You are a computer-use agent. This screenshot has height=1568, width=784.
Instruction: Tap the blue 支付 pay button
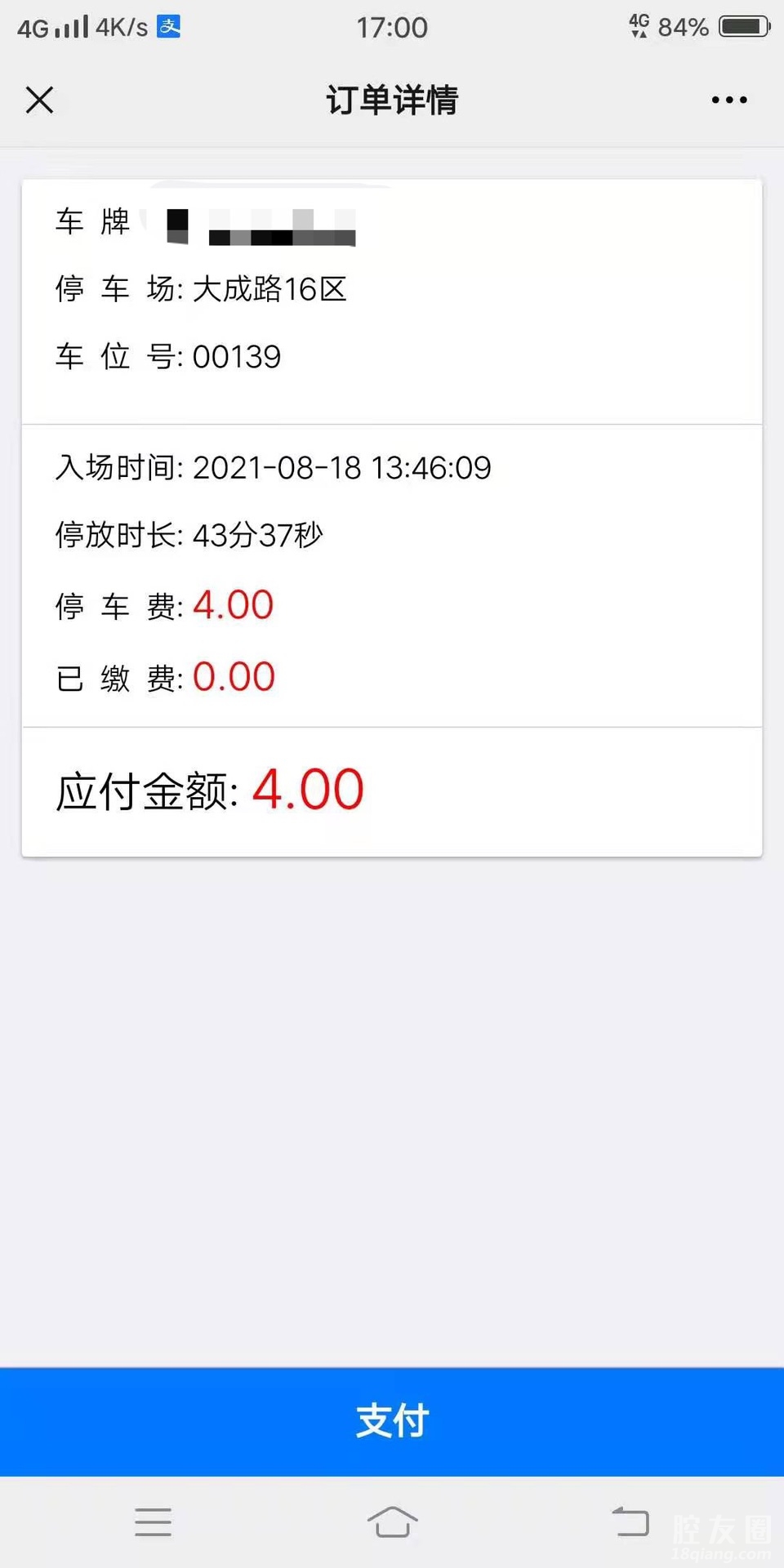pyautogui.click(x=392, y=1421)
